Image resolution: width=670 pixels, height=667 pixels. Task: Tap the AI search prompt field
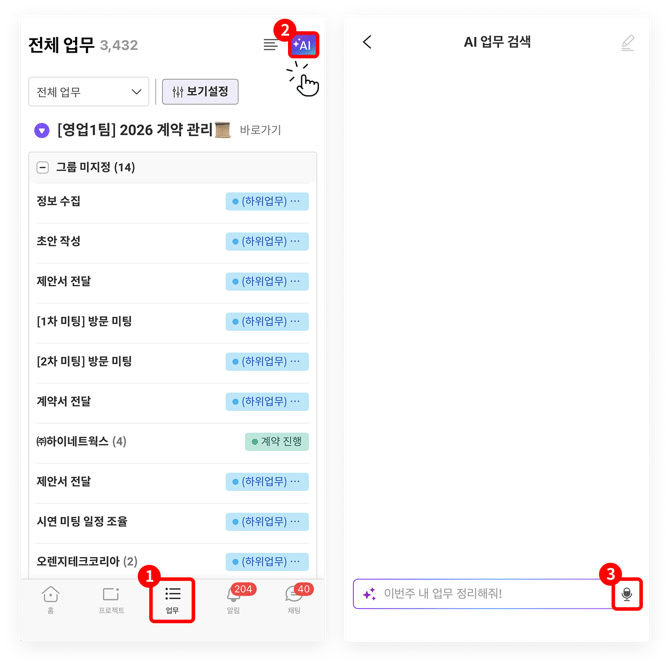coord(483,594)
